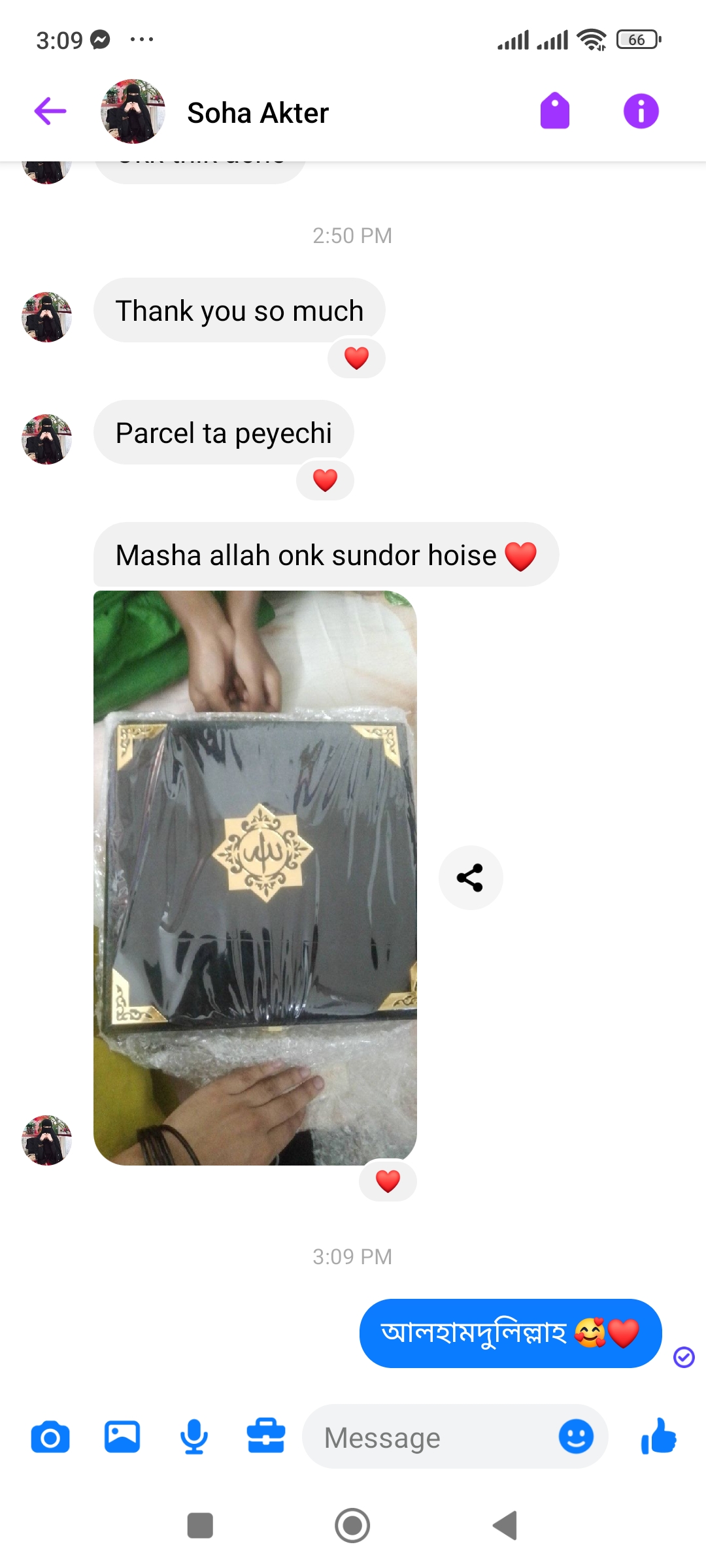Screen dimensions: 706x1568
Task: Share the received parcel photo
Action: (x=470, y=877)
